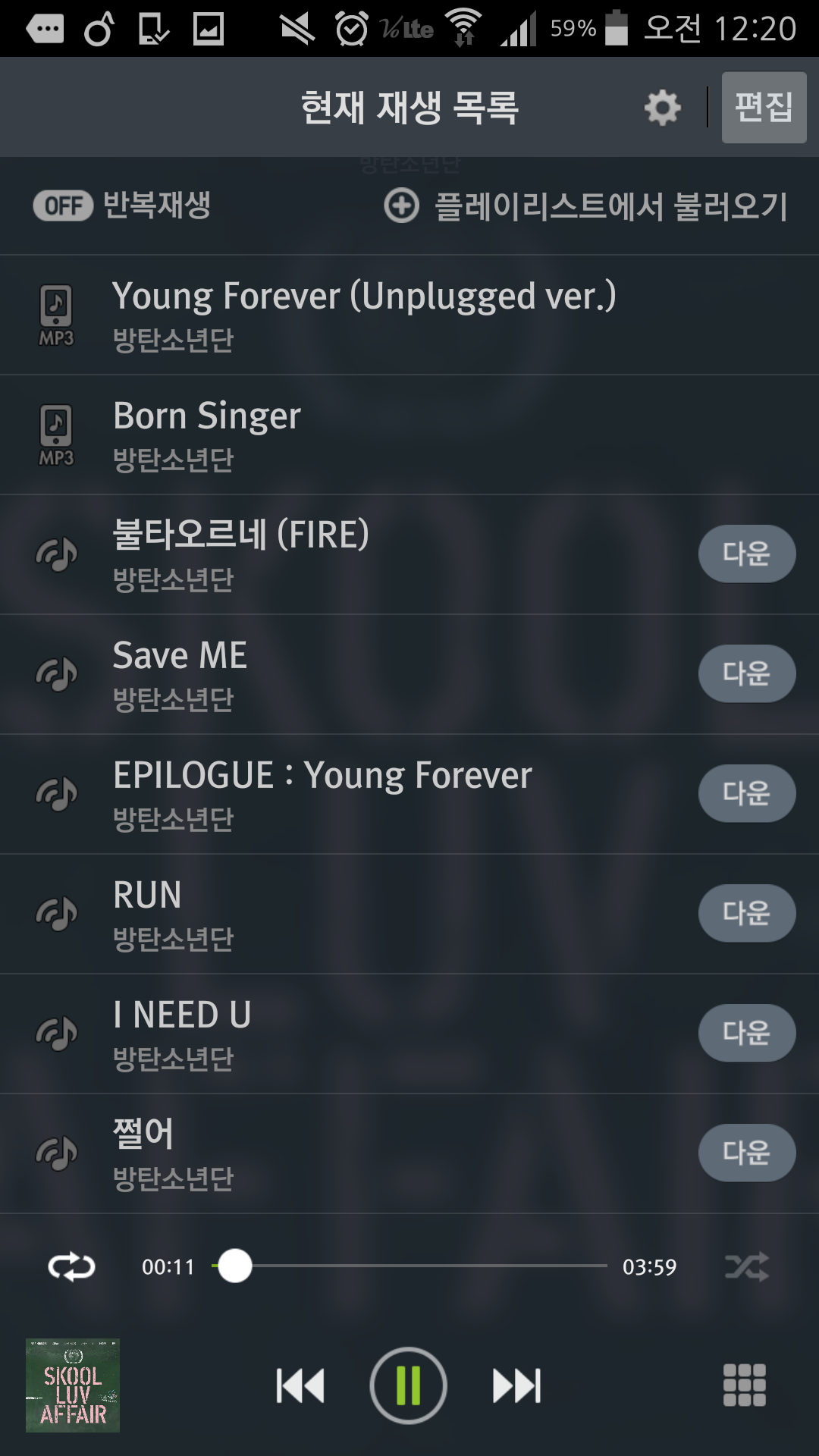Skip to next track
The image size is (819, 1456).
coord(516,1386)
